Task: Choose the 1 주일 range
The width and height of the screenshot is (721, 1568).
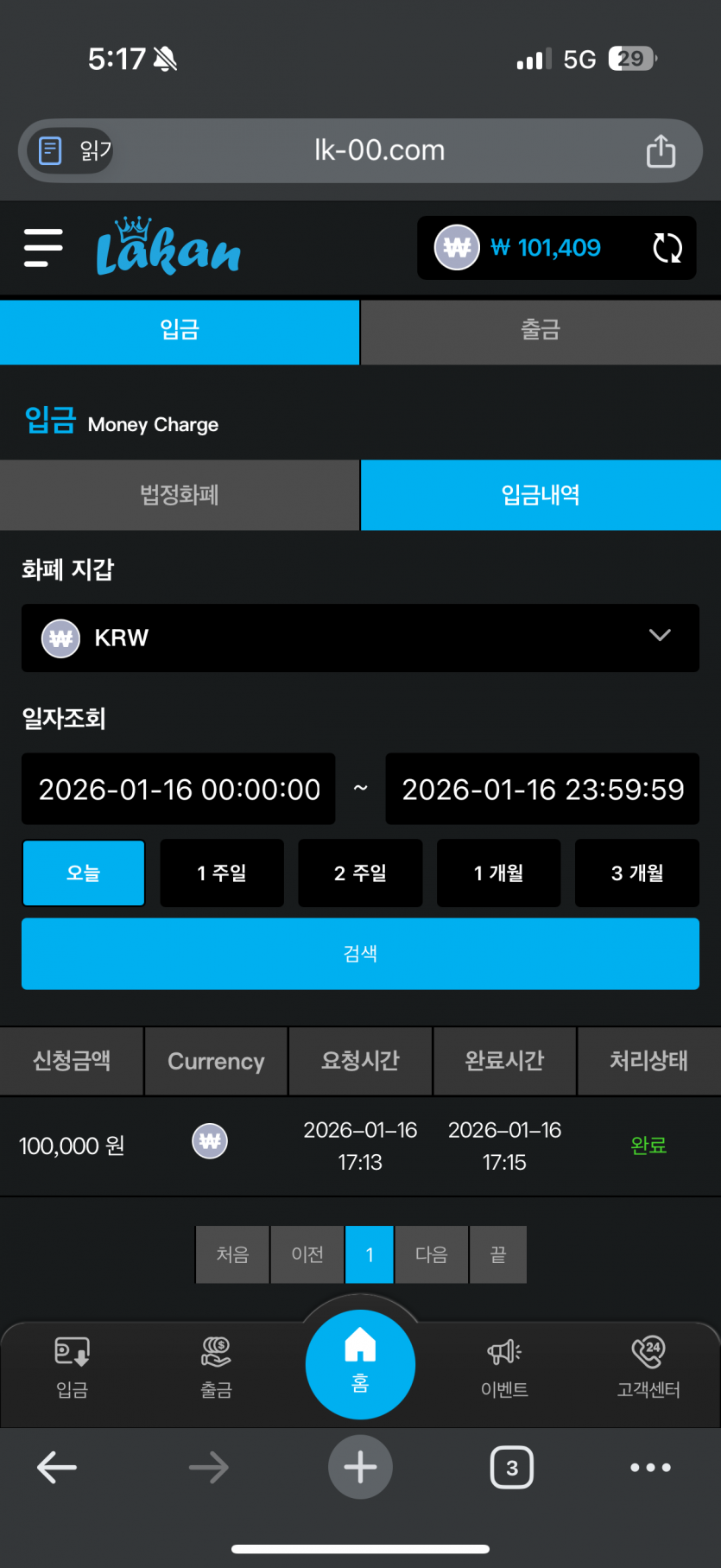Action: coord(222,873)
